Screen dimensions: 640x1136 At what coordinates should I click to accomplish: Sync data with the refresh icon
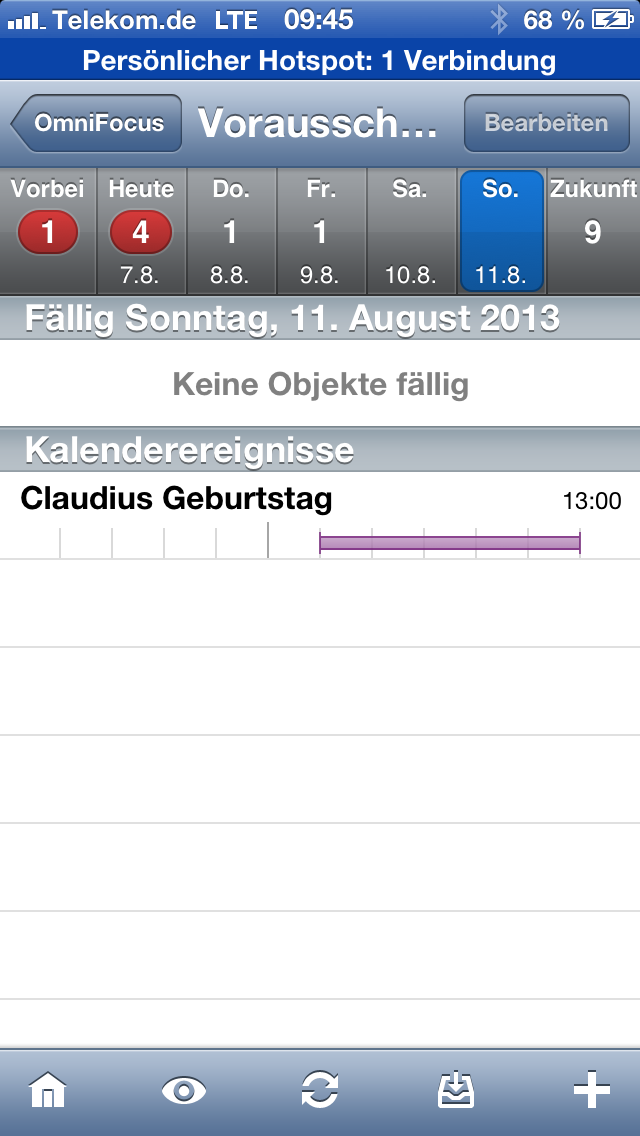pos(320,1090)
